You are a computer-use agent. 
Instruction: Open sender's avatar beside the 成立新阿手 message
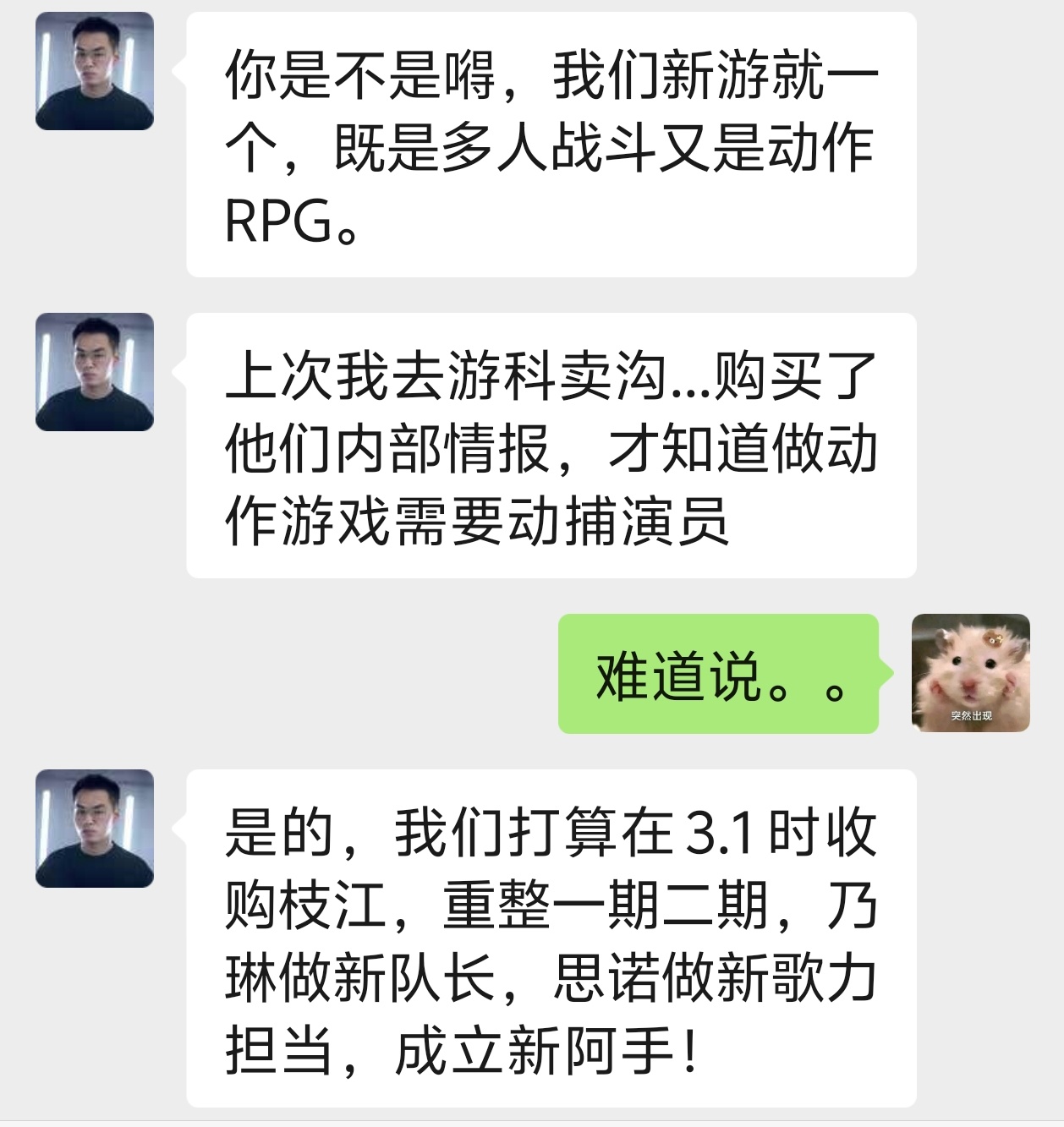pyautogui.click(x=95, y=829)
